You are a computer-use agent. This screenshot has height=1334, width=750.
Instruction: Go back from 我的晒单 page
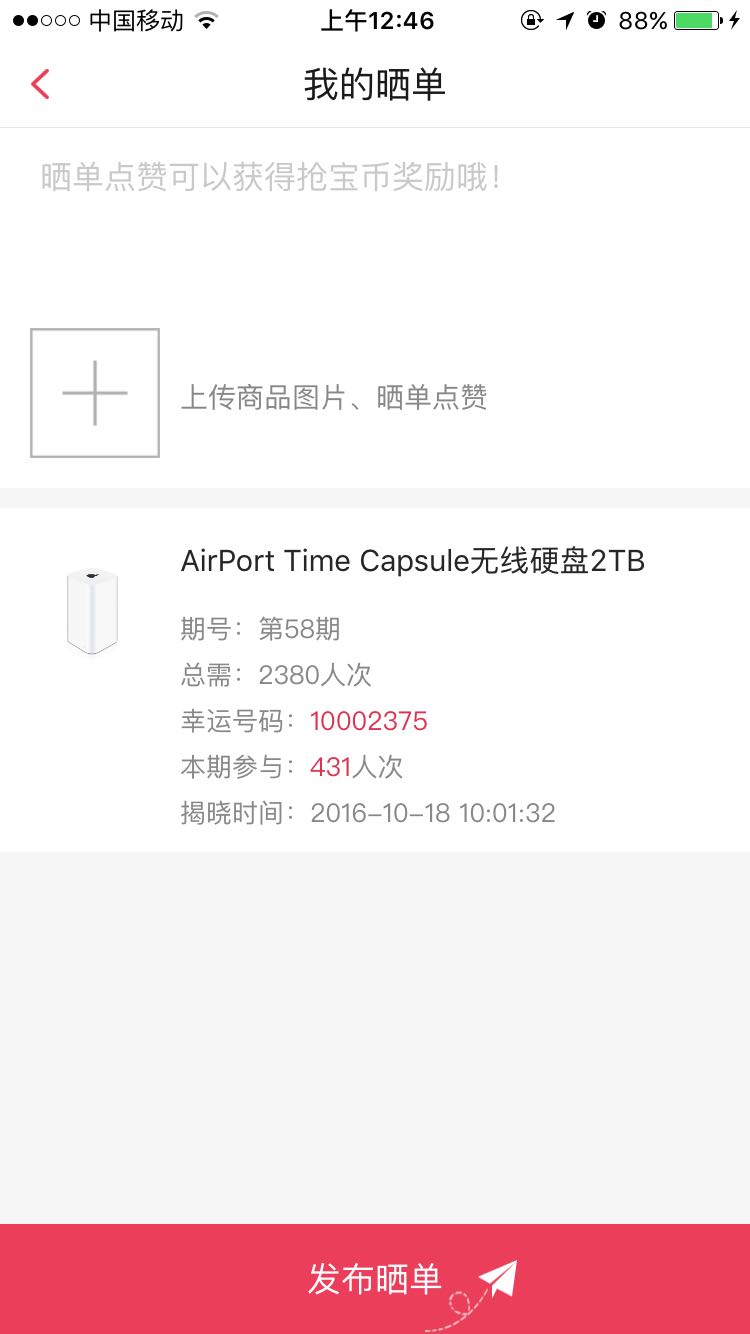(x=40, y=85)
